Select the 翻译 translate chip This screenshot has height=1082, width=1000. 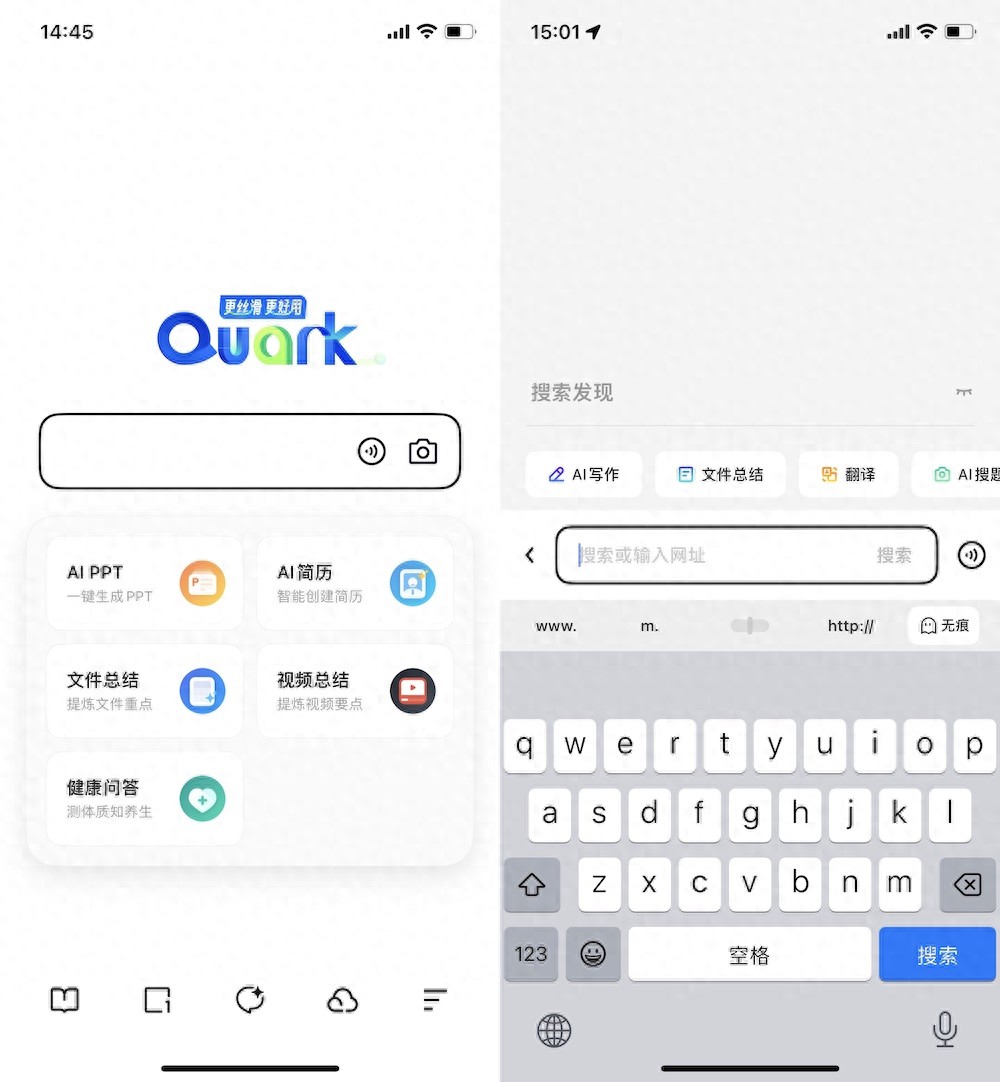point(848,474)
